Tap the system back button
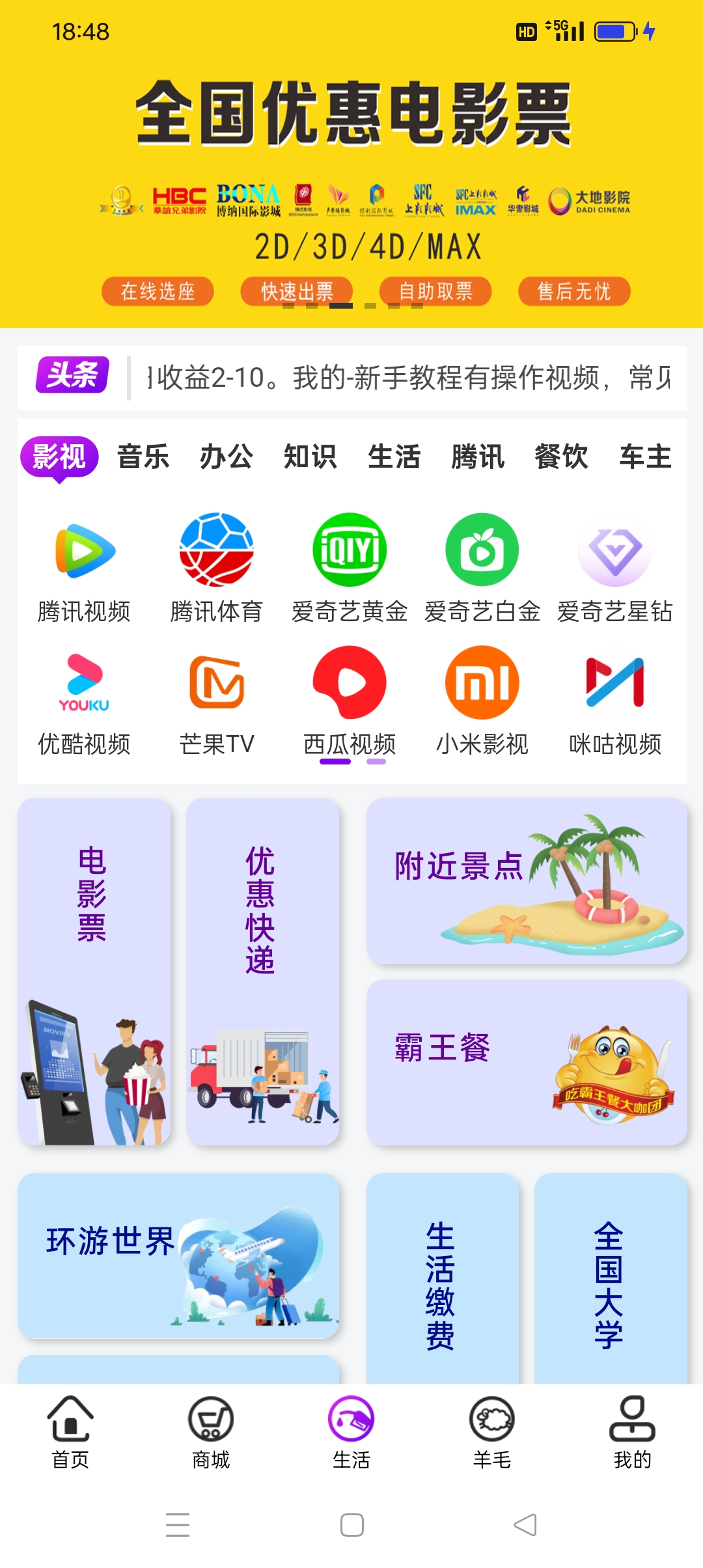 click(x=525, y=1525)
